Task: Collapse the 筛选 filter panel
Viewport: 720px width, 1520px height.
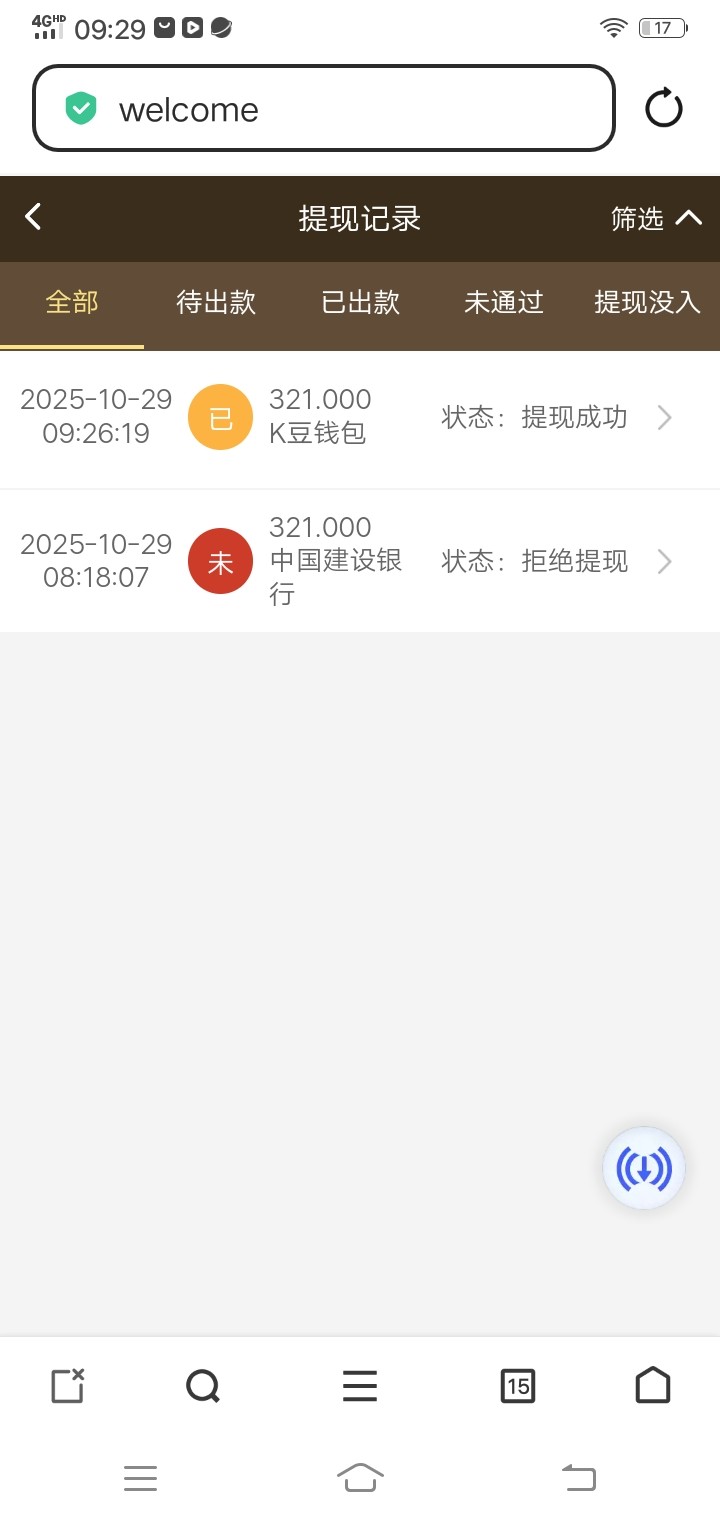Action: tap(655, 219)
